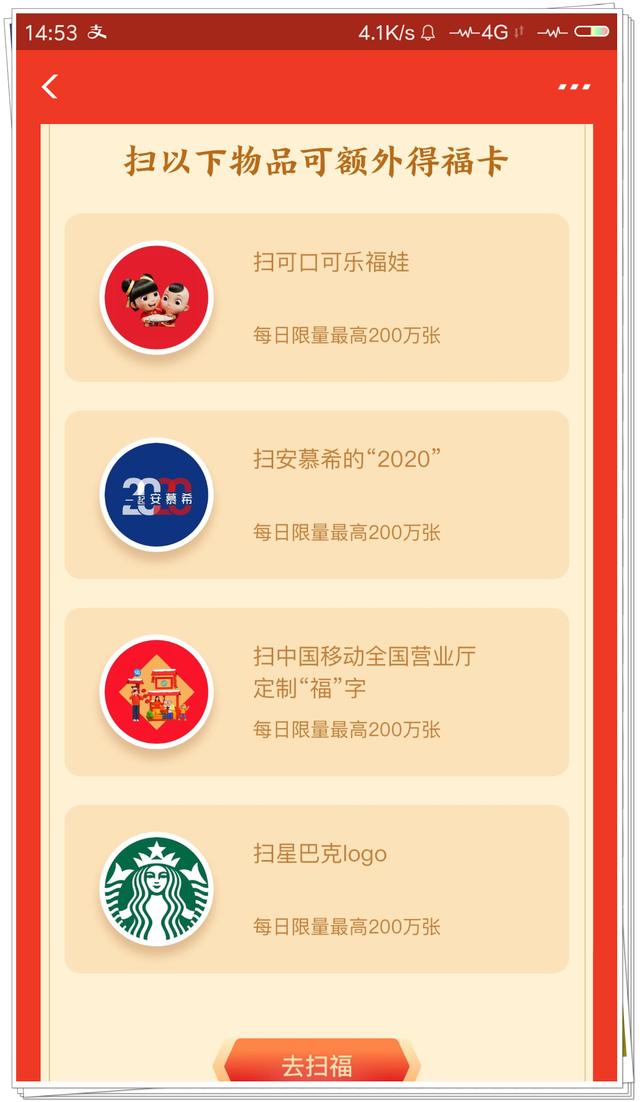The height and width of the screenshot is (1102, 640).
Task: Go back using the top-left arrow
Action: click(50, 87)
